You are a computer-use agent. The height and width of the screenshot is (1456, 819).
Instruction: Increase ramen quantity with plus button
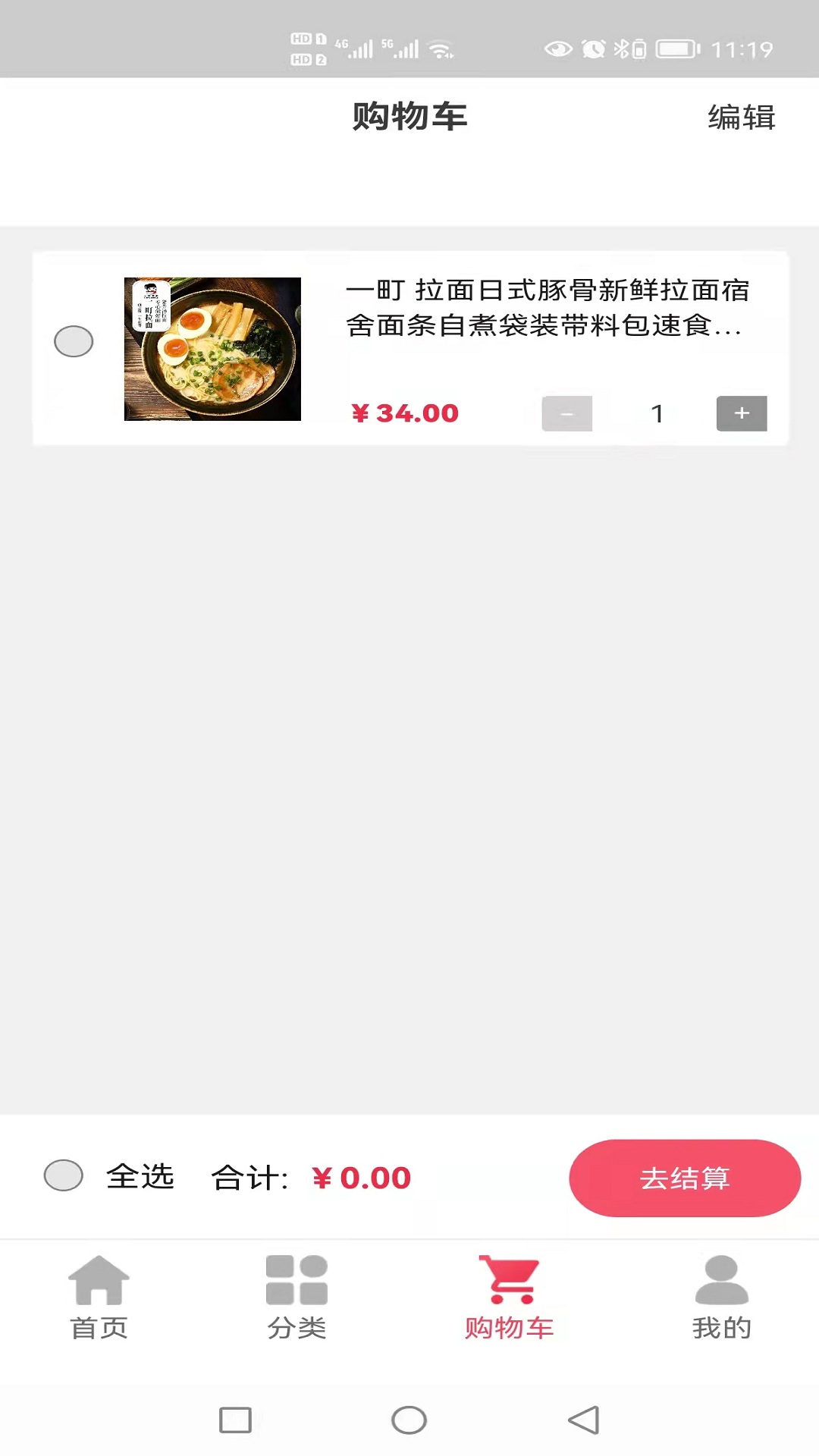pos(741,413)
